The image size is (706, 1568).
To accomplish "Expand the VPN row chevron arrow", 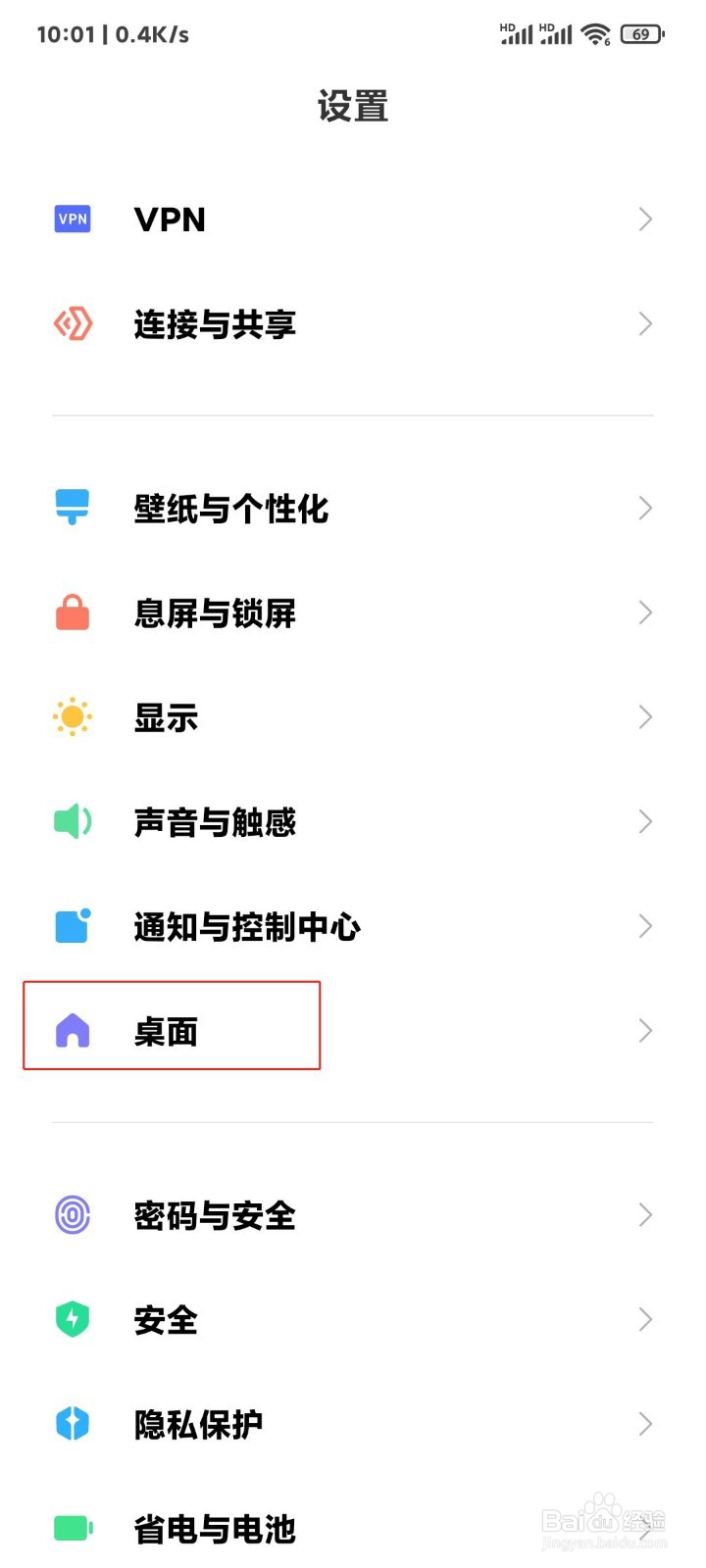I will tap(645, 219).
